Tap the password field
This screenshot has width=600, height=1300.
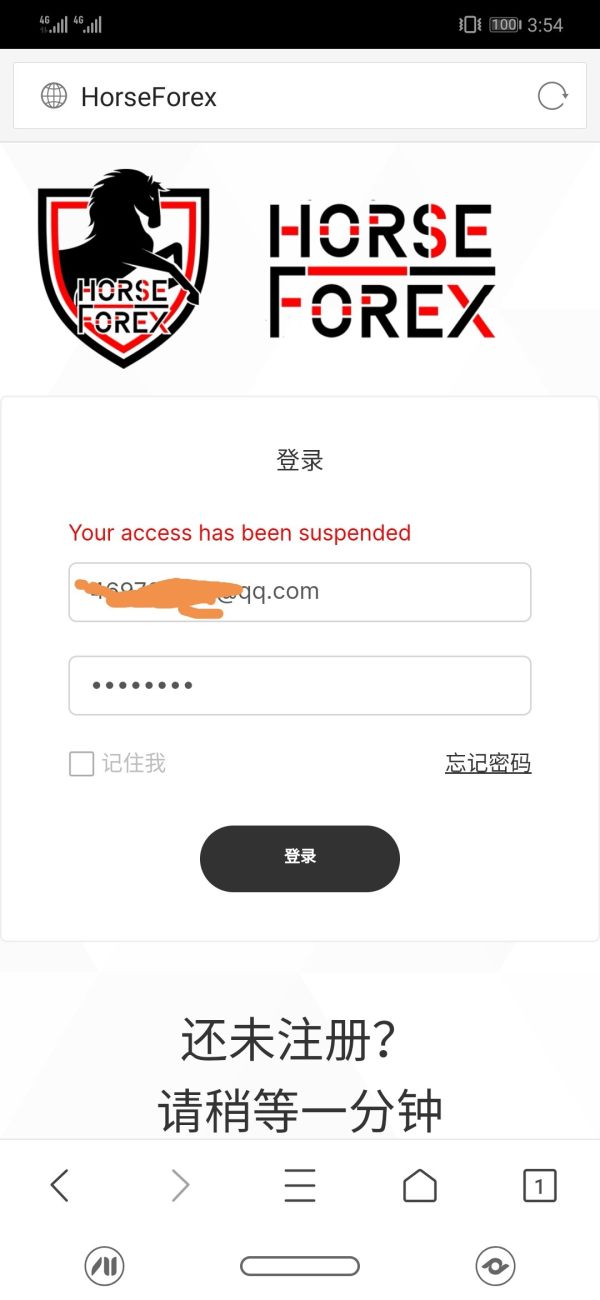(x=299, y=685)
